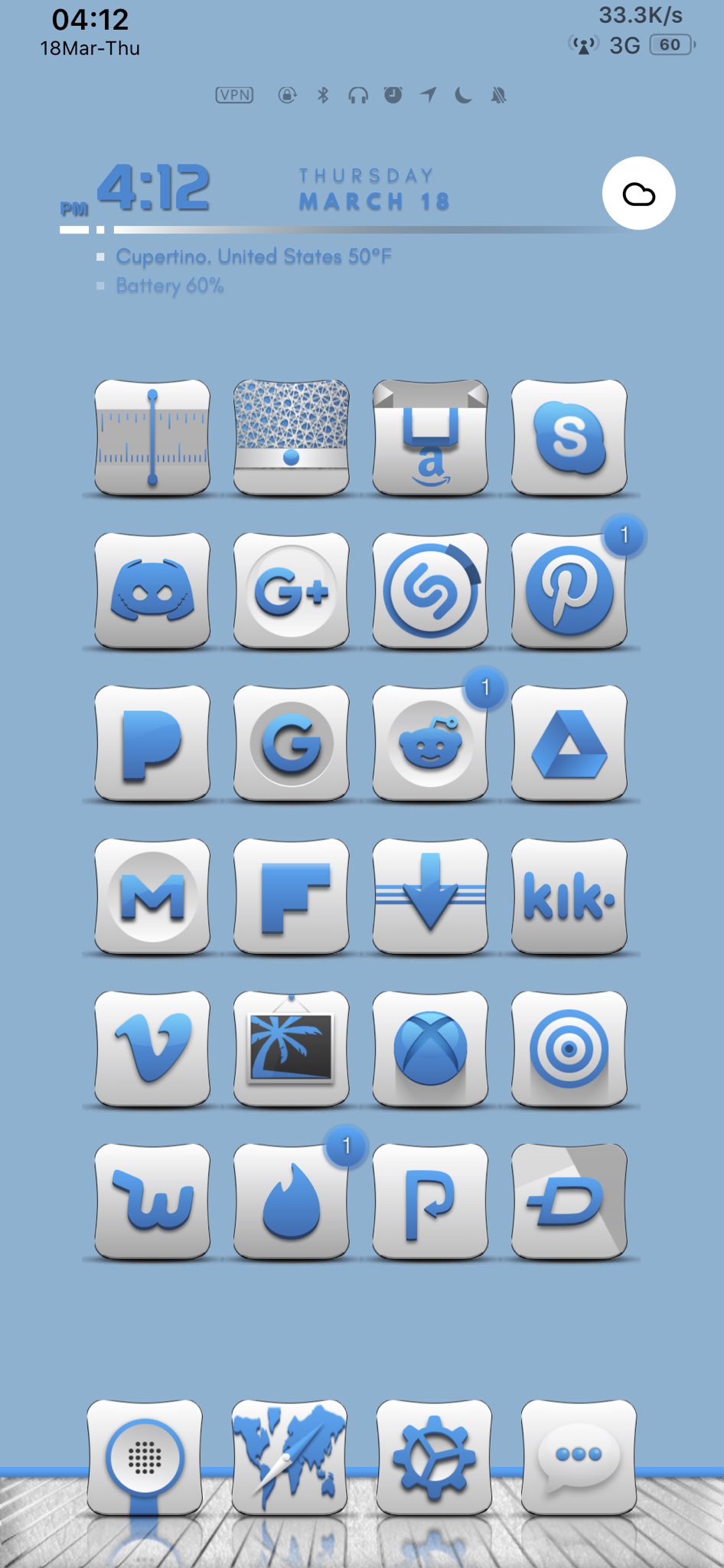Open Pinterest with one notification
Viewport: 724px width, 1568px height.
[569, 590]
